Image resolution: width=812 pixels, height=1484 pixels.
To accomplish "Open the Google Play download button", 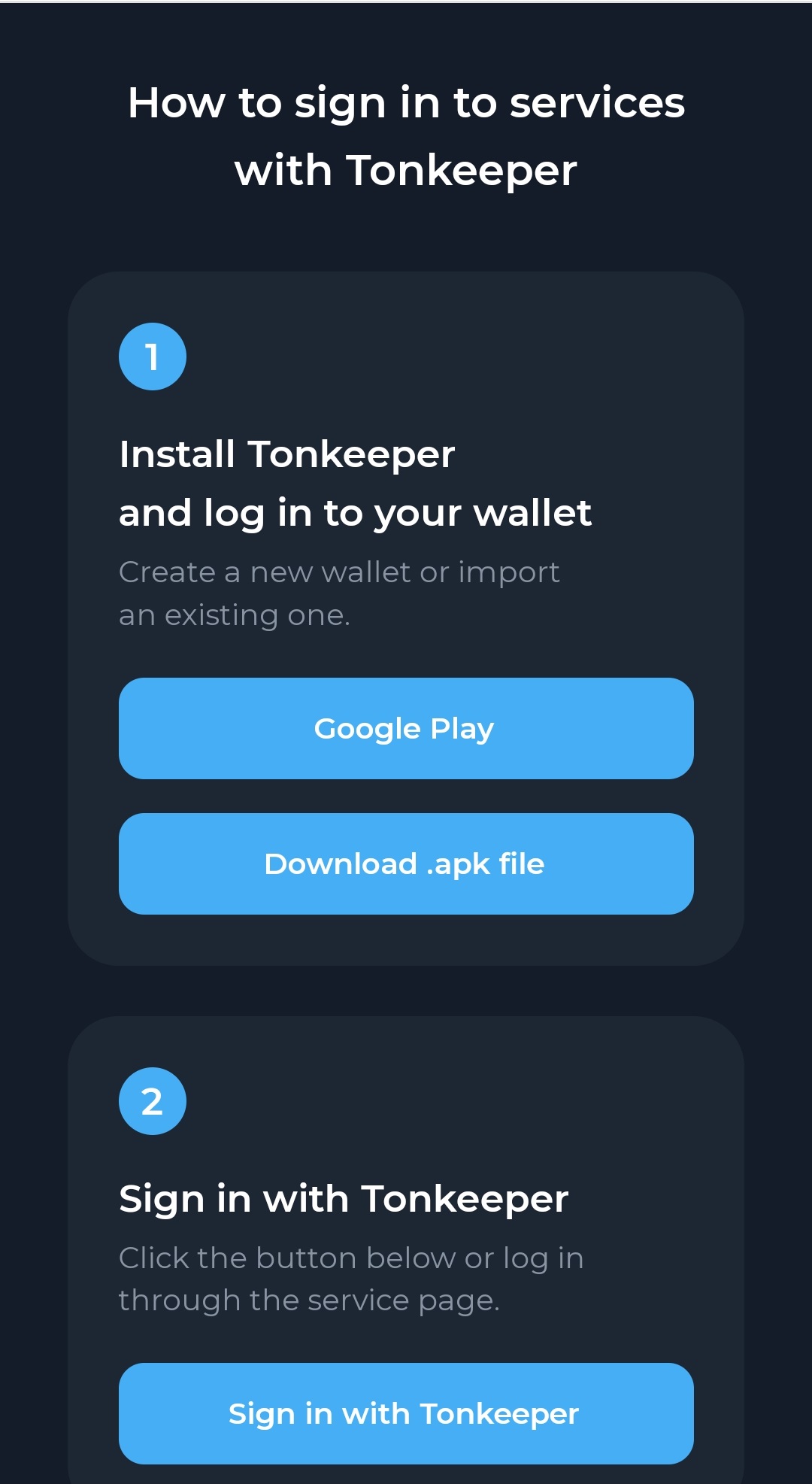I will pyautogui.click(x=406, y=728).
